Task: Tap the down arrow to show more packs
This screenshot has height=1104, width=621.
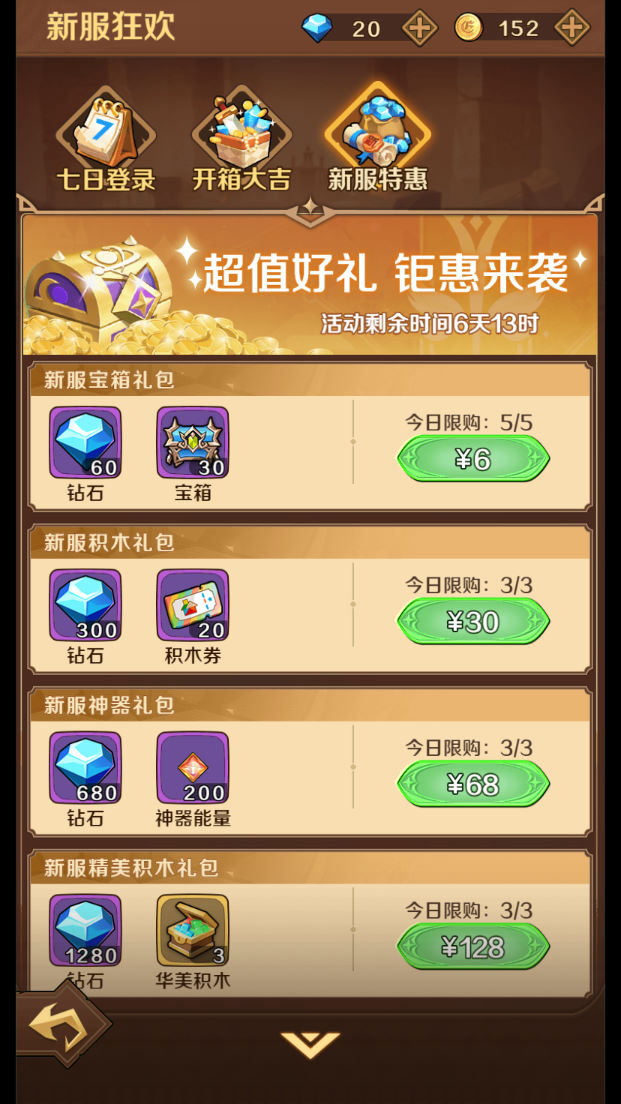Action: (310, 1045)
